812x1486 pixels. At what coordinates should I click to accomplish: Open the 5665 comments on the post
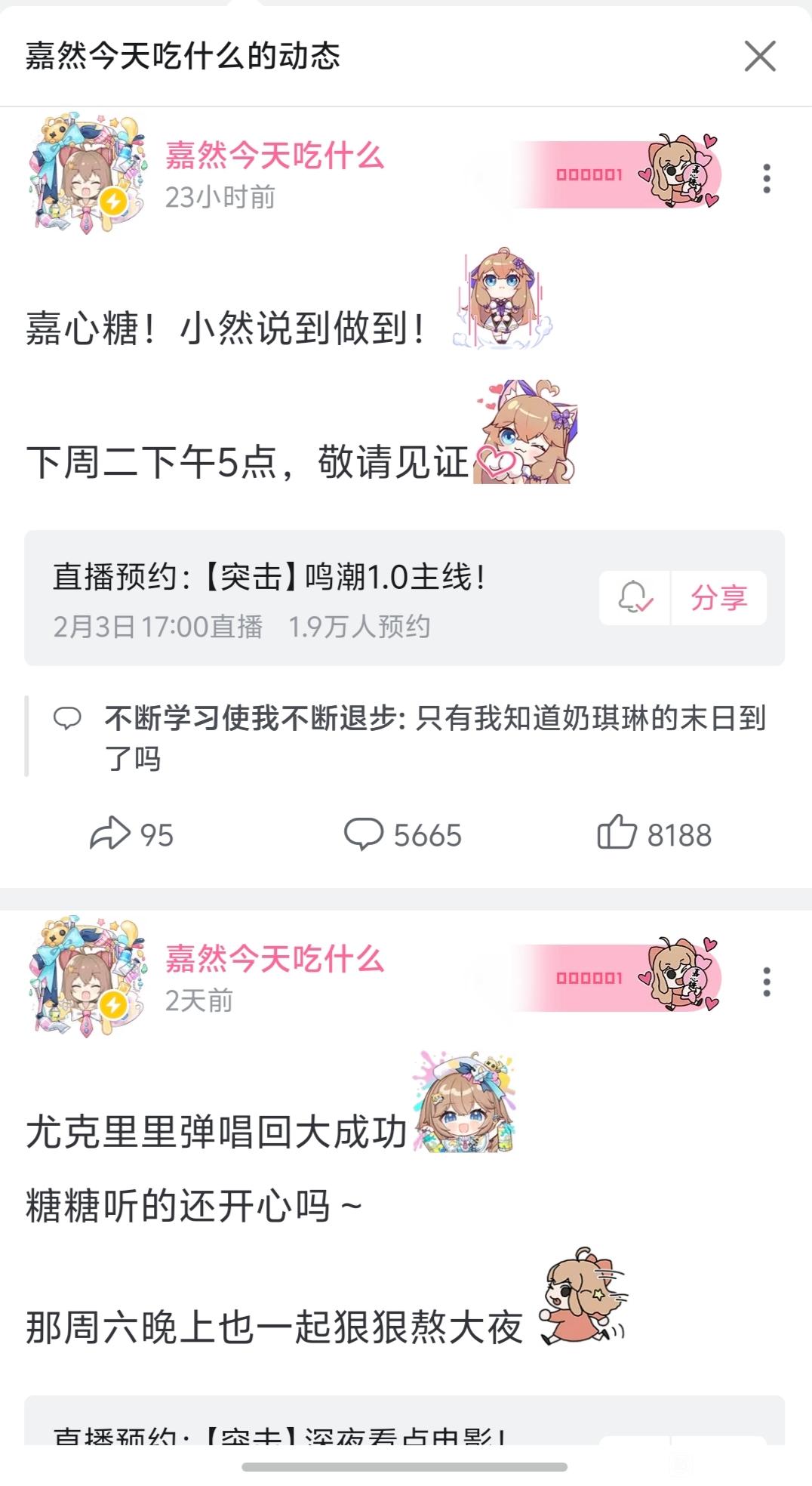[x=402, y=834]
